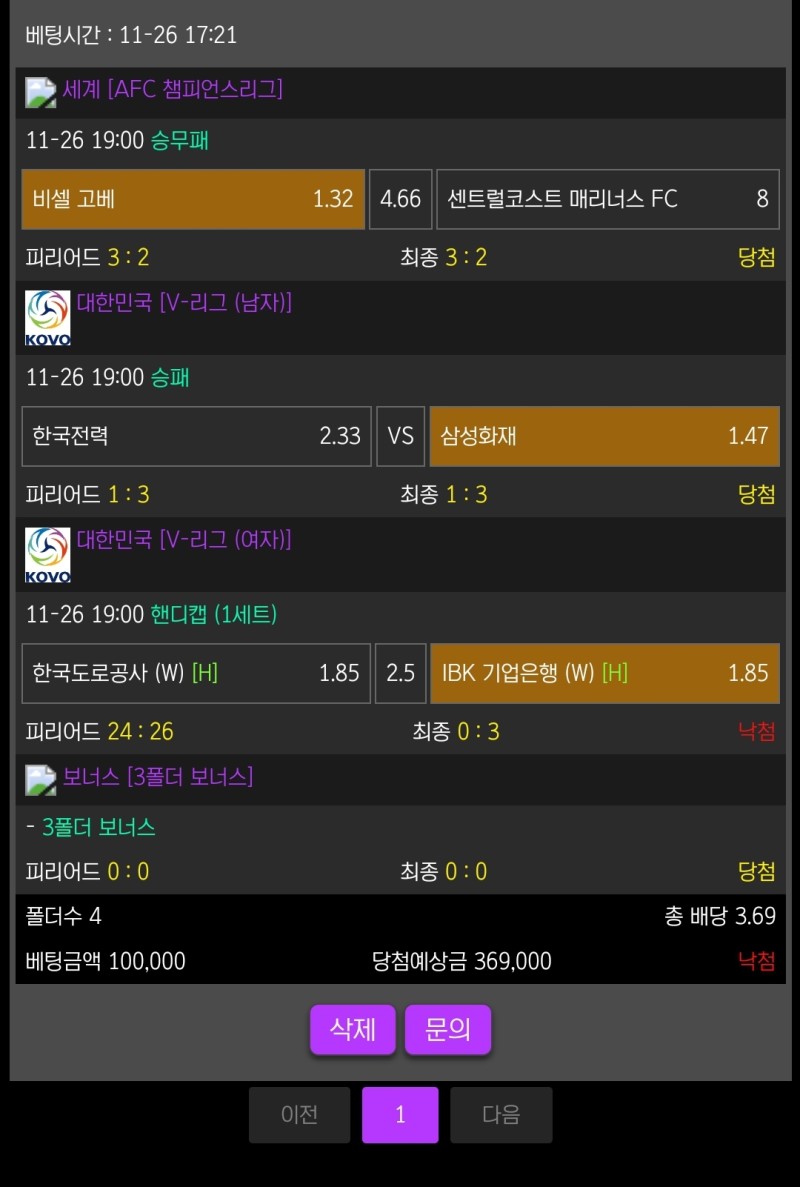Image resolution: width=800 pixels, height=1187 pixels.
Task: Go to previous page with 이전
Action: pos(300,1114)
